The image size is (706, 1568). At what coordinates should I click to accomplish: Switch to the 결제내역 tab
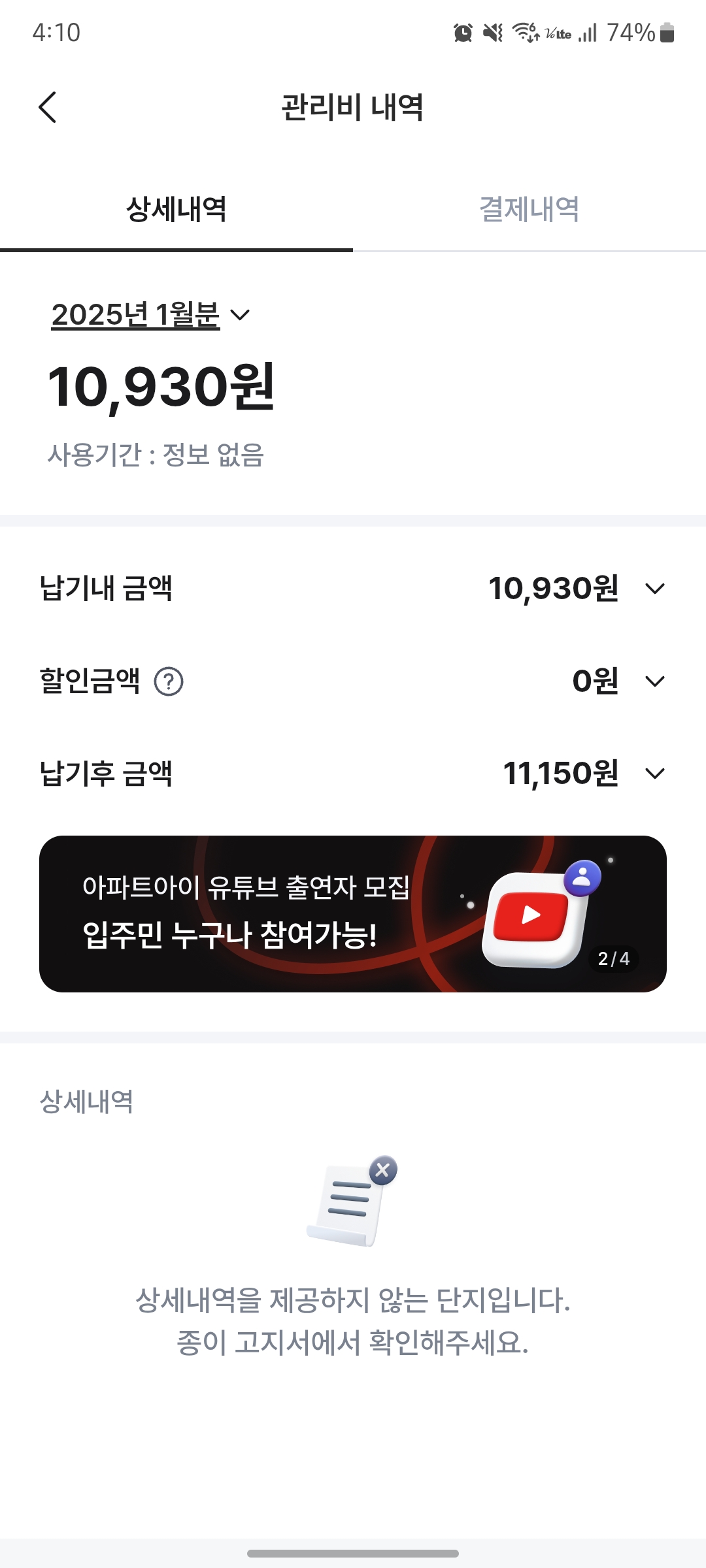tap(529, 210)
